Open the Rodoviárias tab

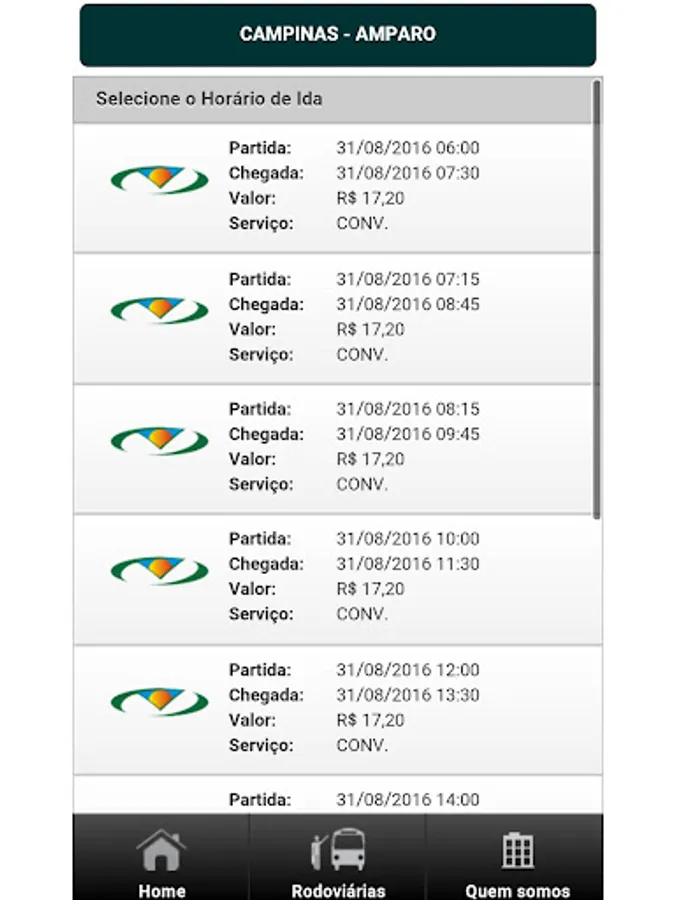coord(338,860)
